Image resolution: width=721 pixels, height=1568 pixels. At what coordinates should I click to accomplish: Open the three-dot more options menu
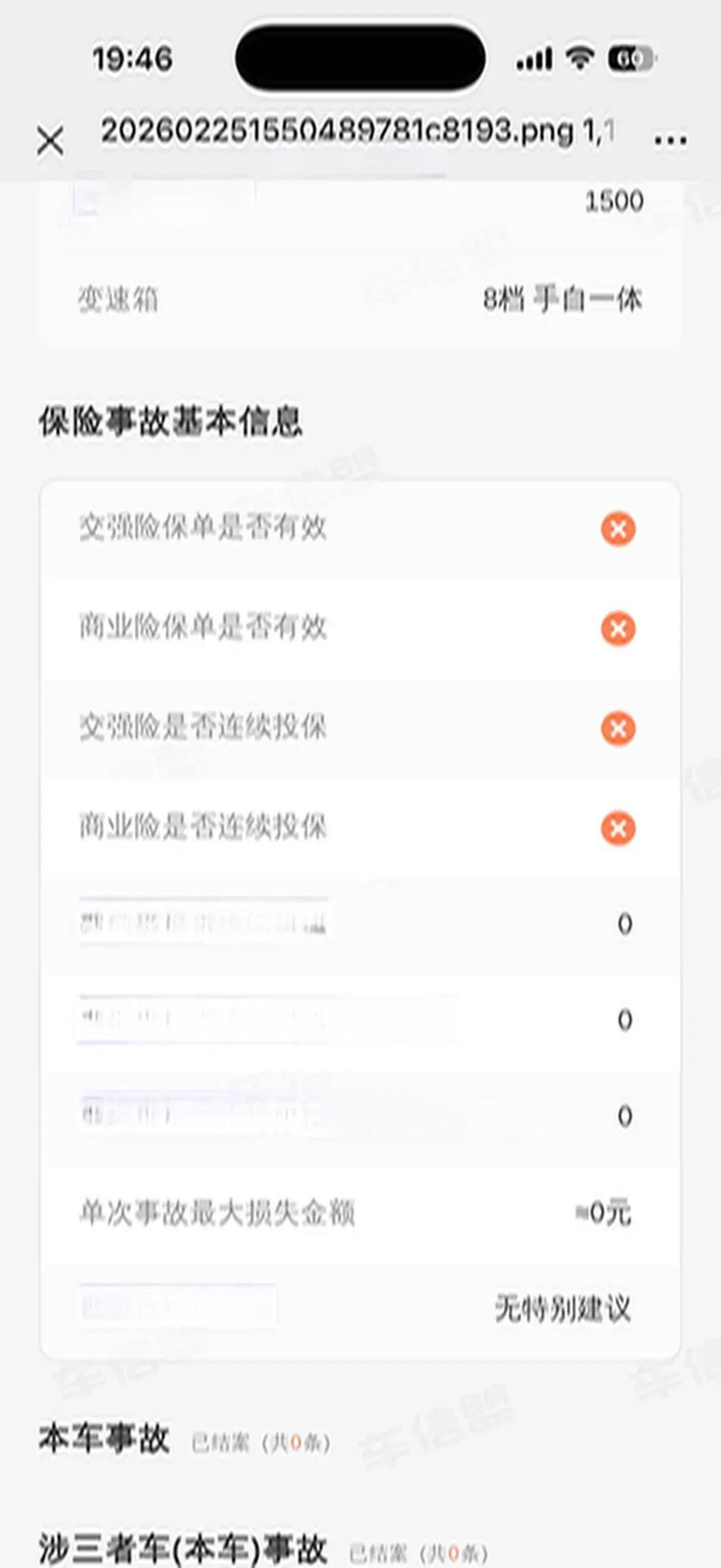(x=670, y=141)
